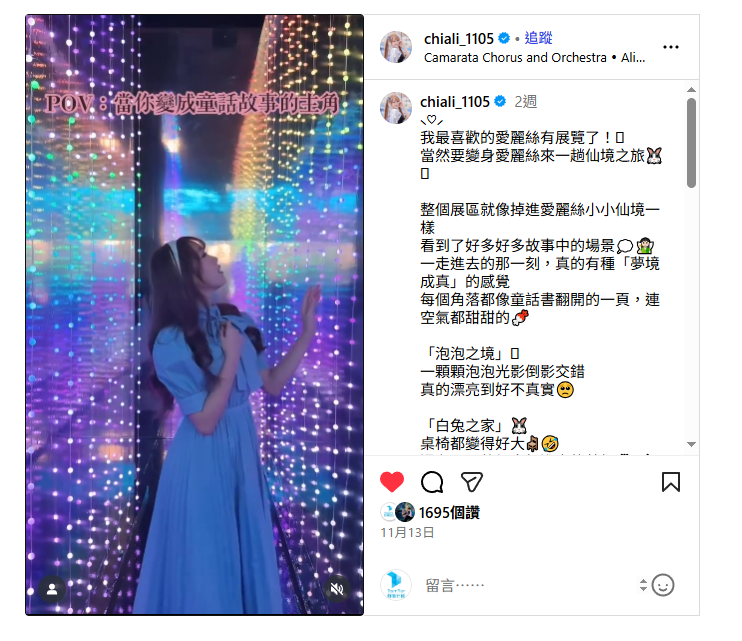
Task: Open chiali_1105's profile from the header username
Action: coord(458,39)
